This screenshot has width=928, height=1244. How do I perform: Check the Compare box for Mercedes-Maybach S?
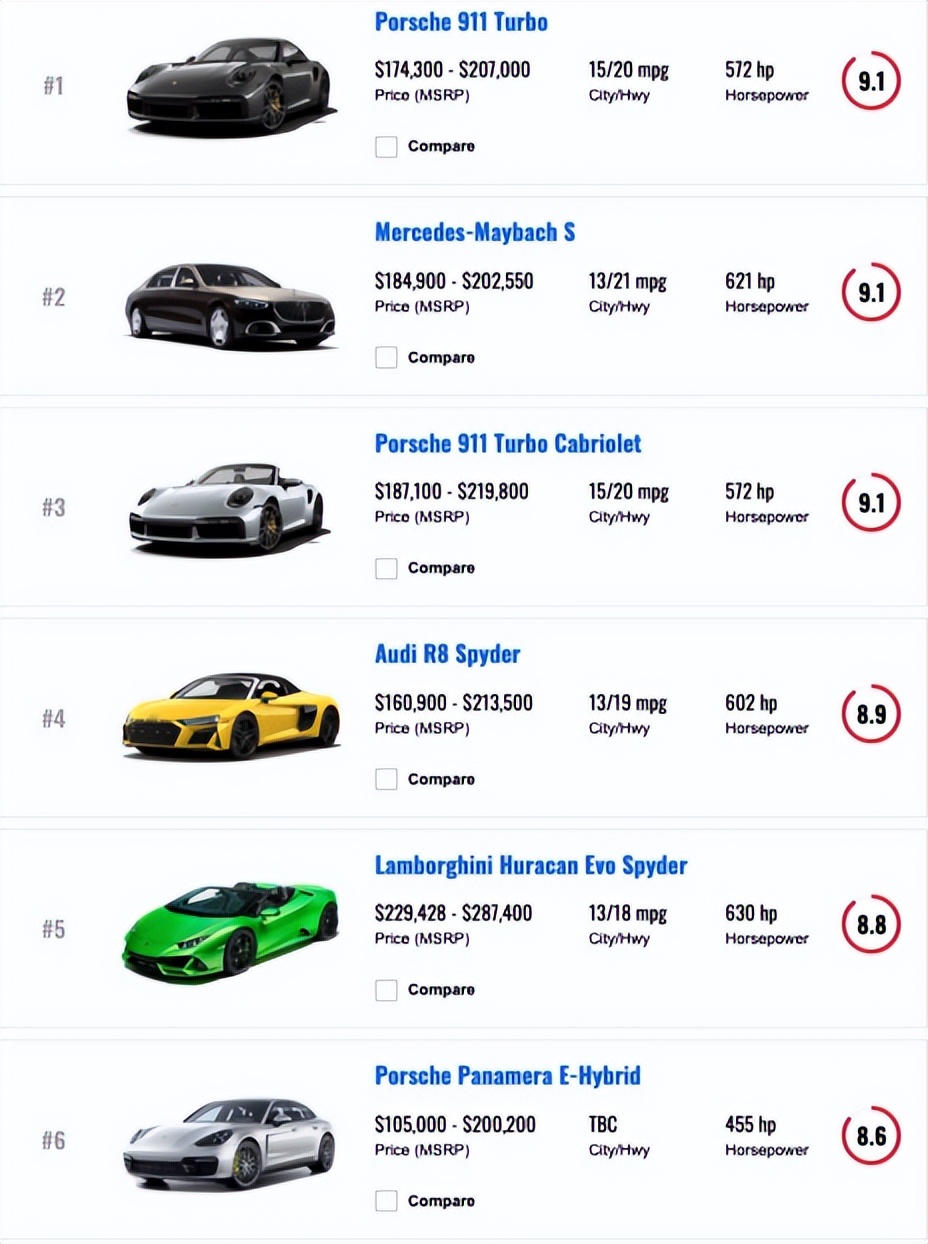tap(386, 358)
